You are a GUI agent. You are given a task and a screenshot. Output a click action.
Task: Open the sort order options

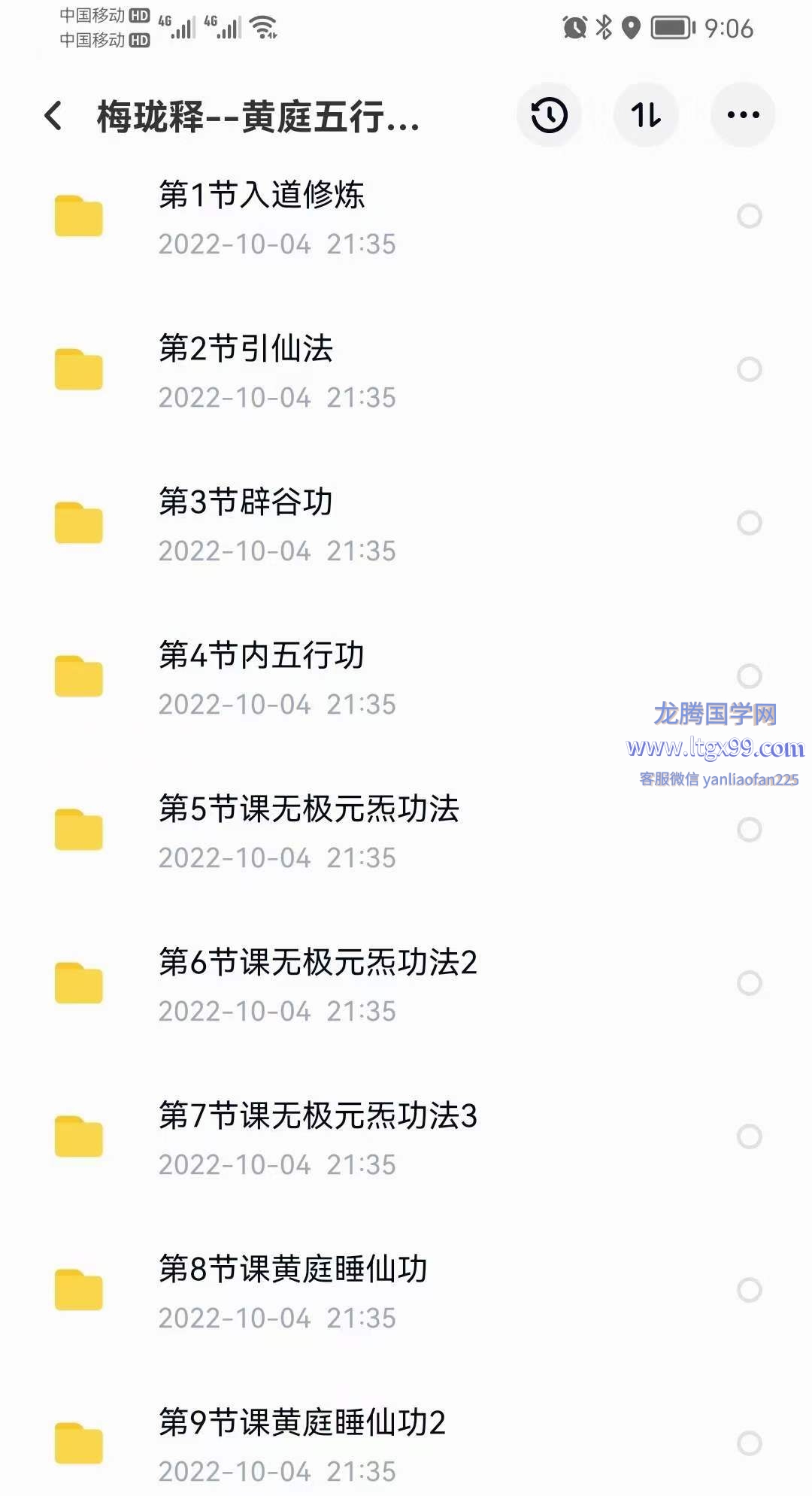coord(646,116)
